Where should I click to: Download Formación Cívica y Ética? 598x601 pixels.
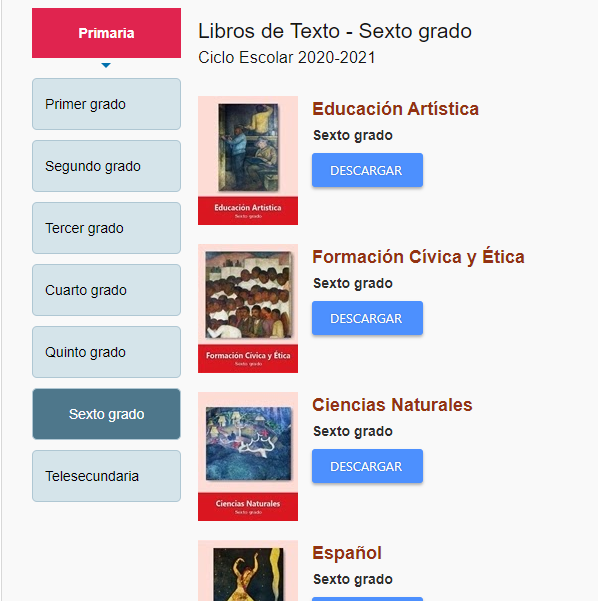click(367, 318)
